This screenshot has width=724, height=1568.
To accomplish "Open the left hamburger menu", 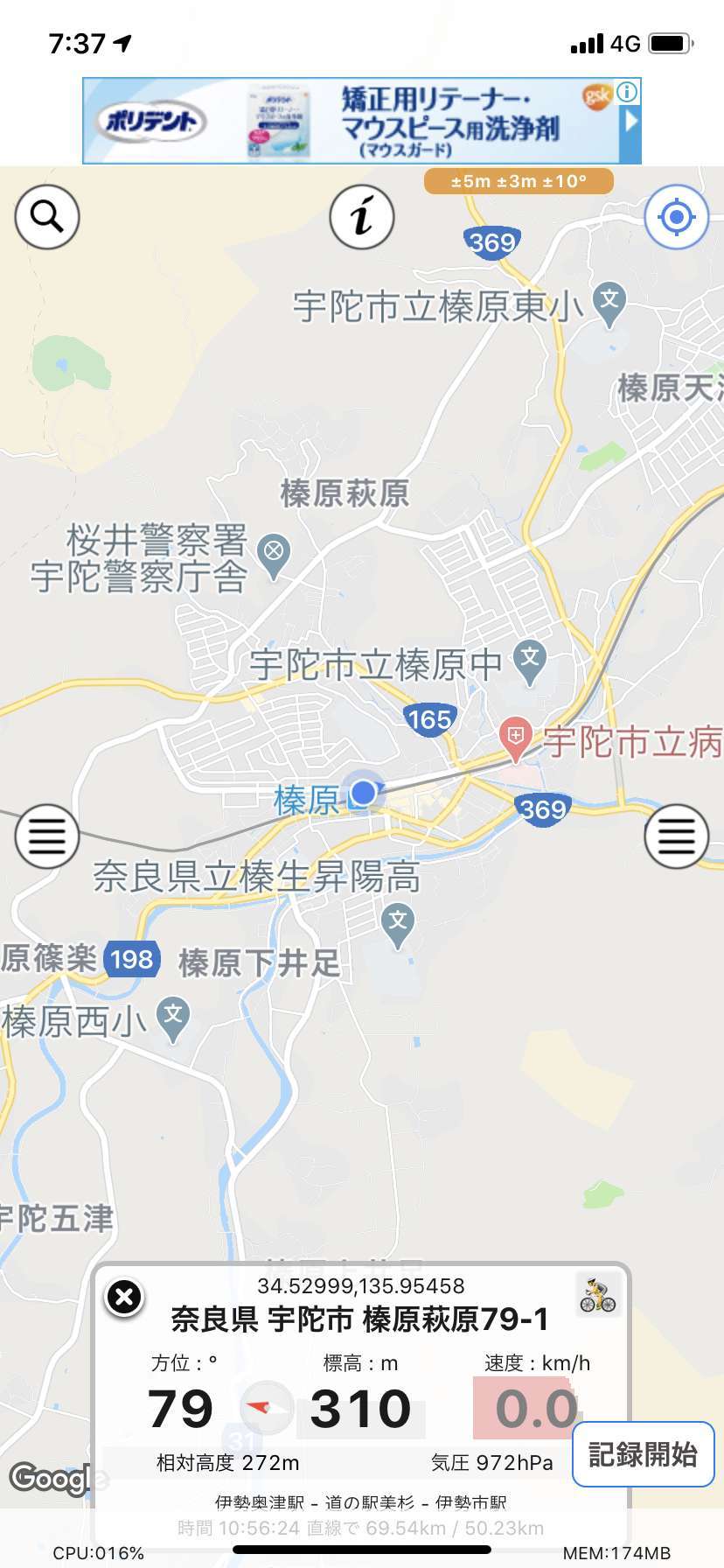I will [x=47, y=836].
